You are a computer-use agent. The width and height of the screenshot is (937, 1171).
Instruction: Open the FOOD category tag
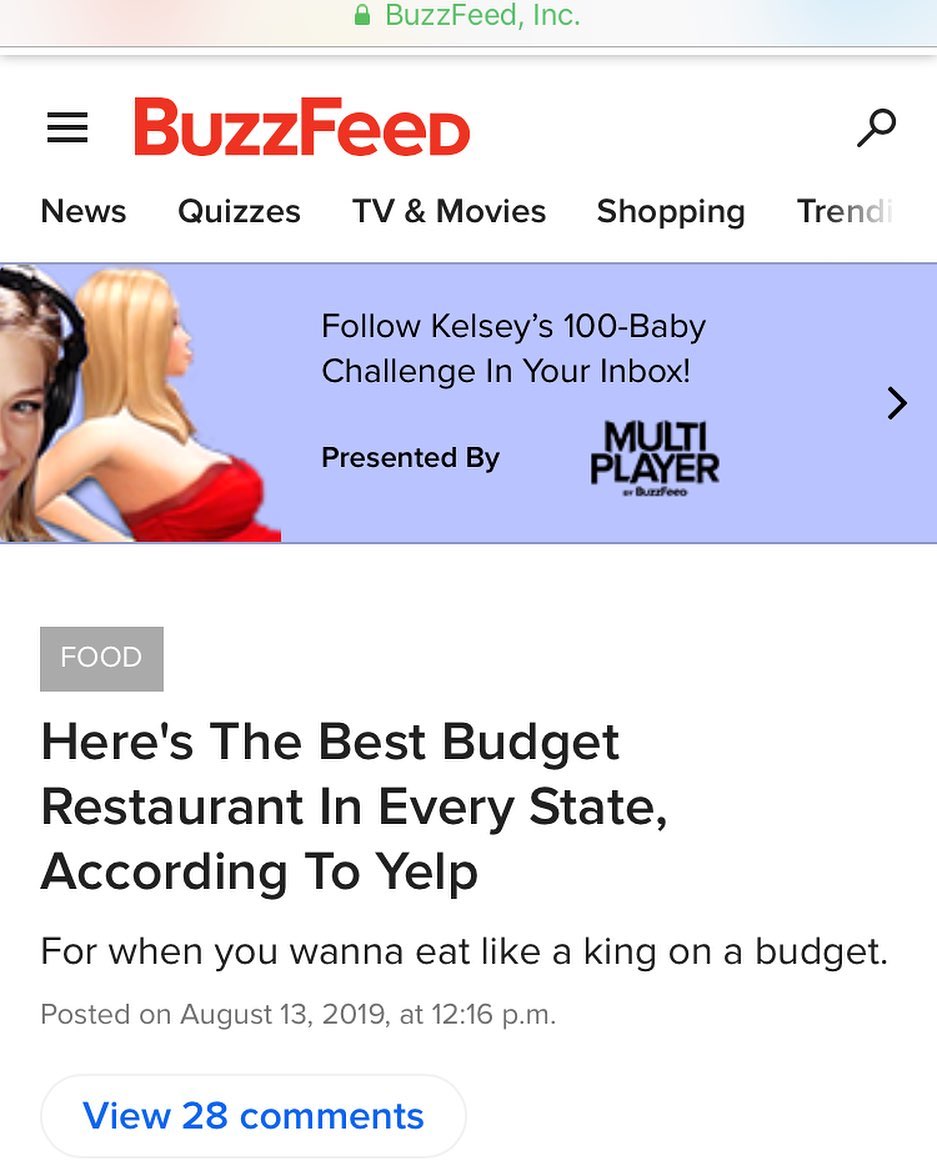[101, 658]
